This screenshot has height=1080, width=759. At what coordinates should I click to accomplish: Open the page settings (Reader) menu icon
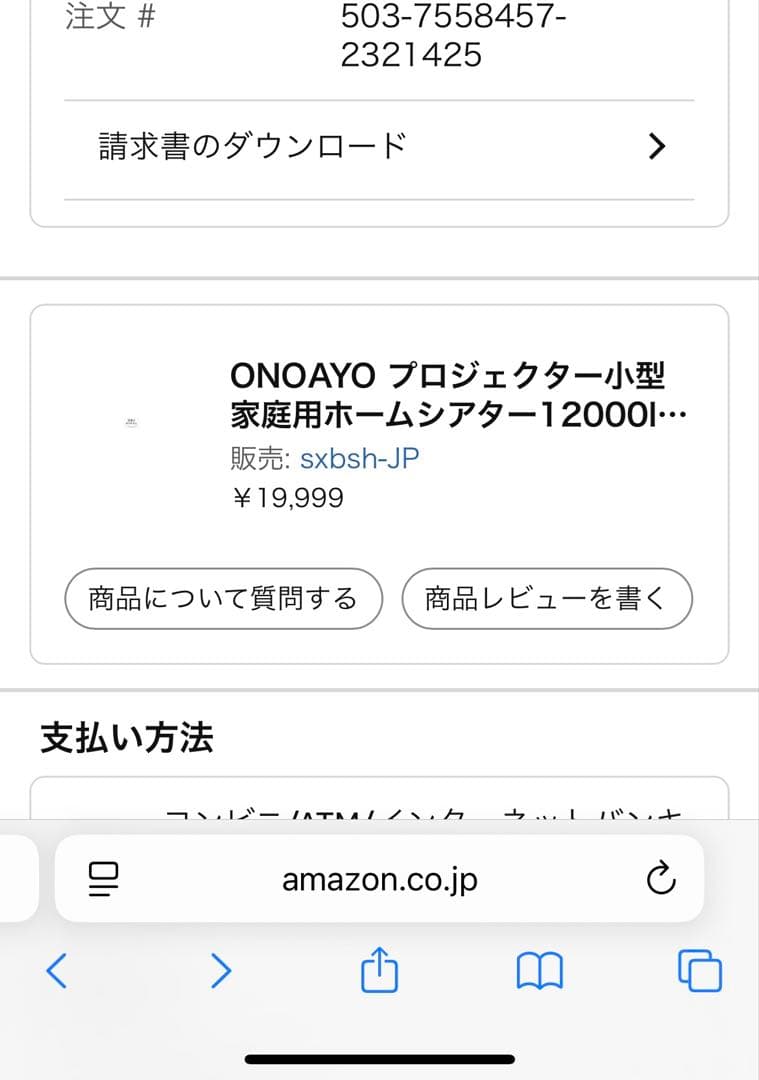pyautogui.click(x=101, y=879)
